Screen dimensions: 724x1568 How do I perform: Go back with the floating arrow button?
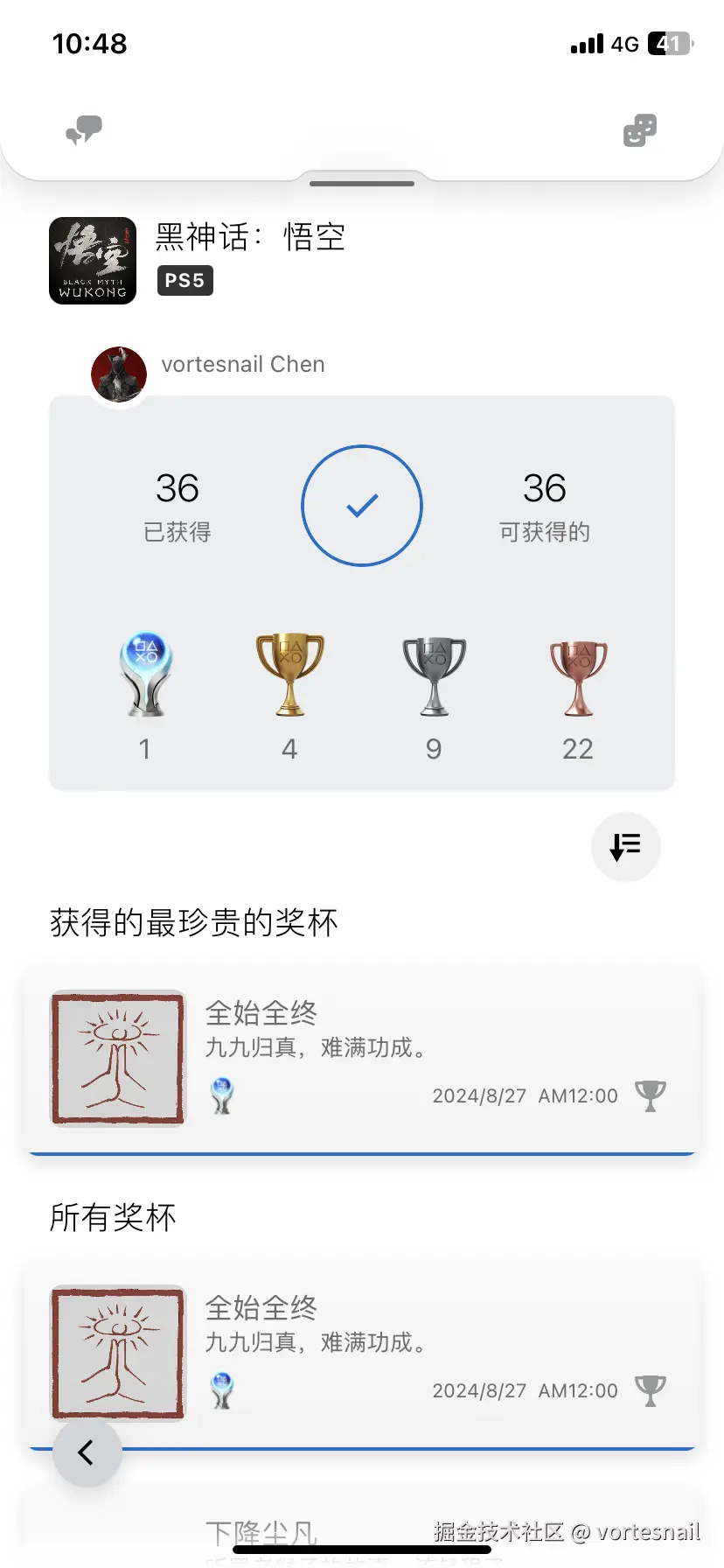(x=87, y=1453)
